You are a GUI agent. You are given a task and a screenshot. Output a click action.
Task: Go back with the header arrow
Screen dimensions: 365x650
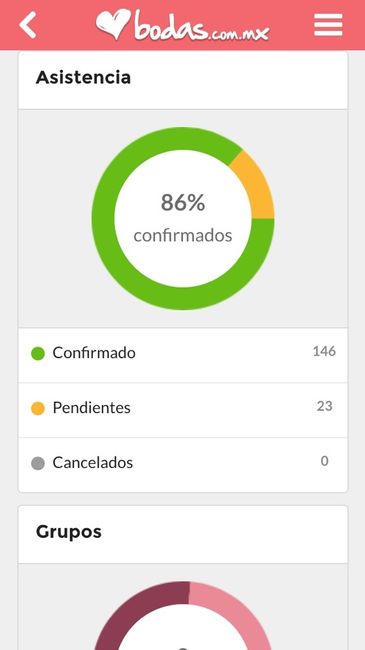(x=28, y=25)
